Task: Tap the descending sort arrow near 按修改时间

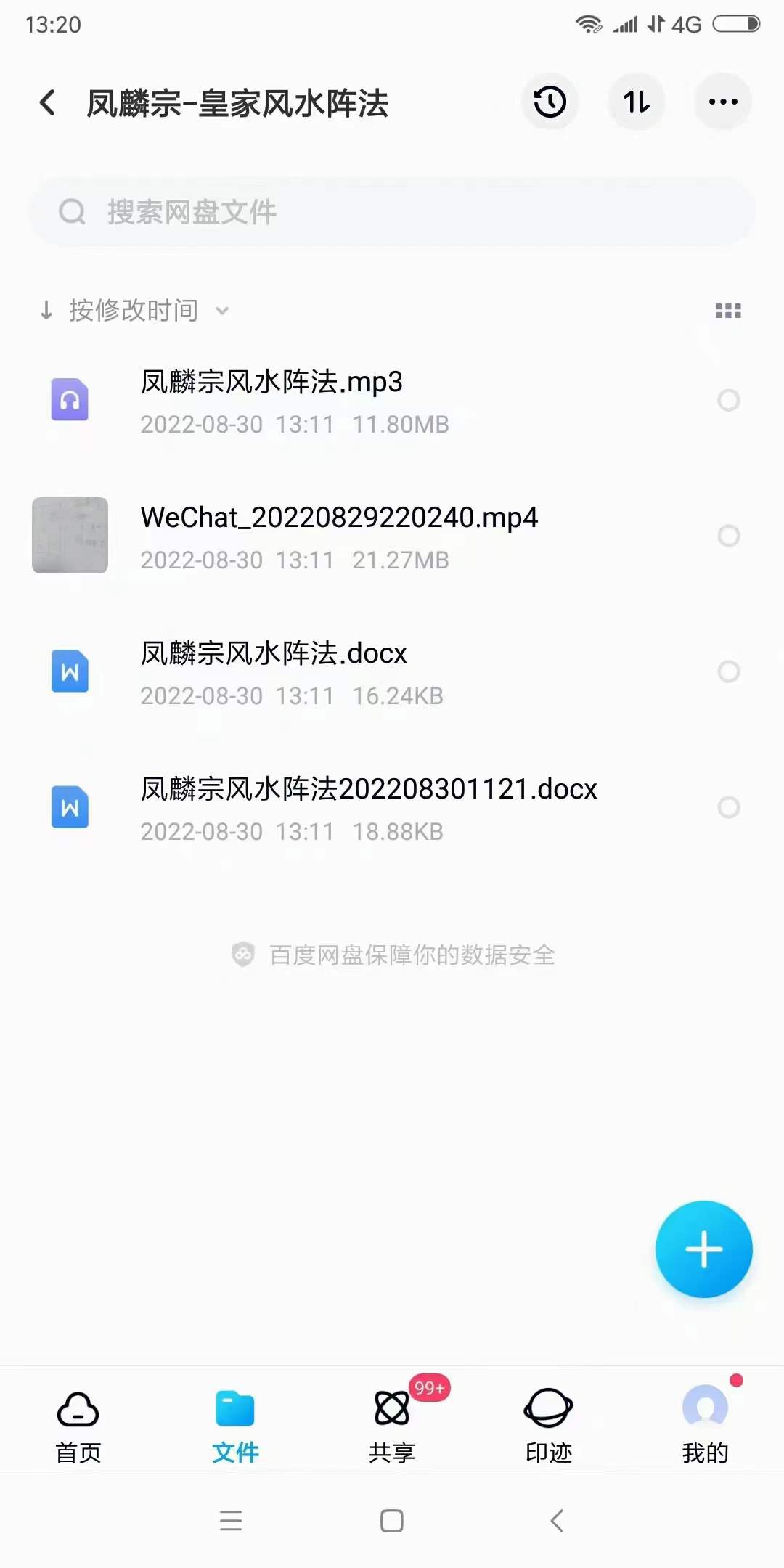Action: coord(46,310)
